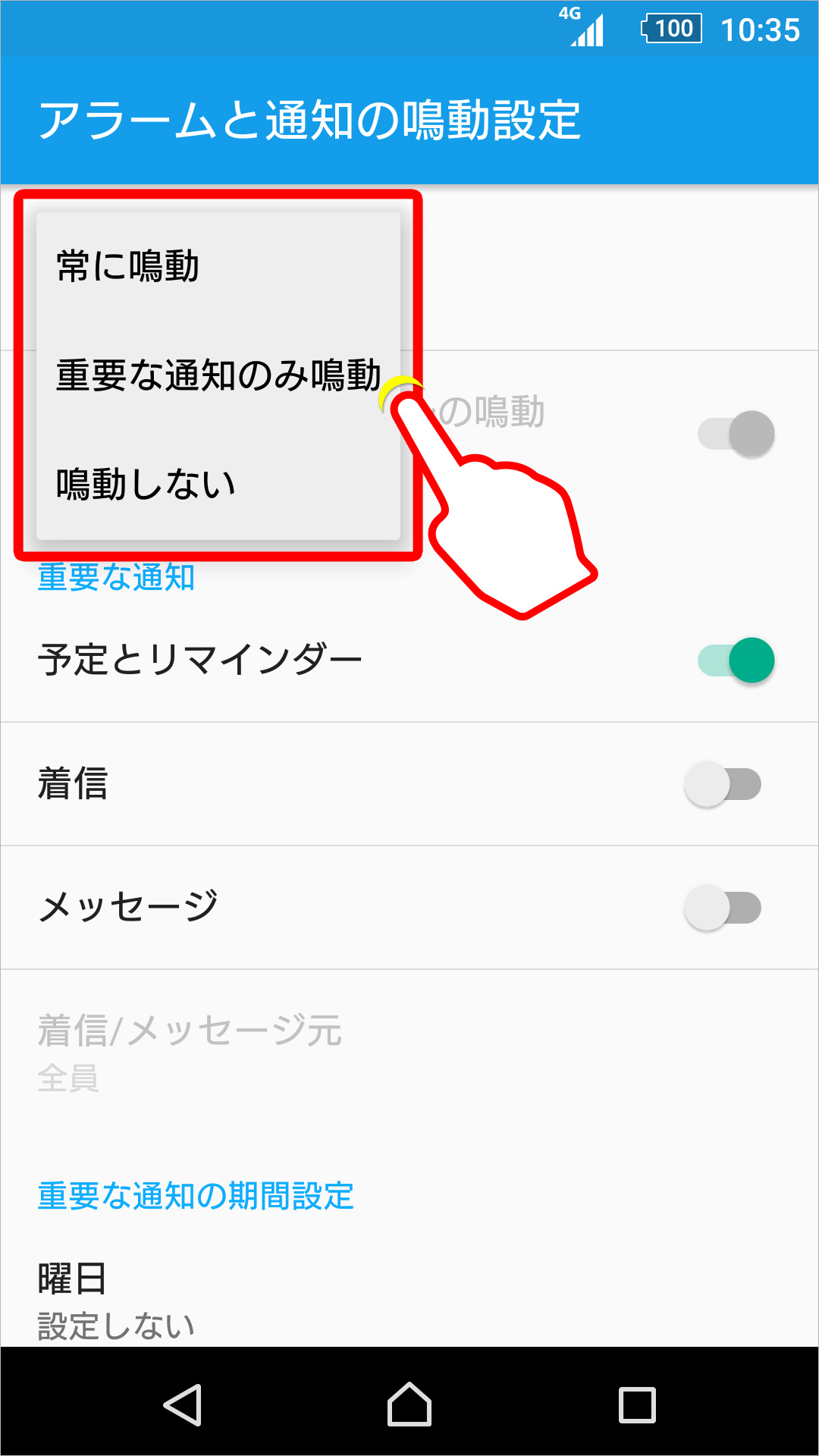
Task: Open the 着信/メッセージ元 selection
Action: pos(190,1029)
